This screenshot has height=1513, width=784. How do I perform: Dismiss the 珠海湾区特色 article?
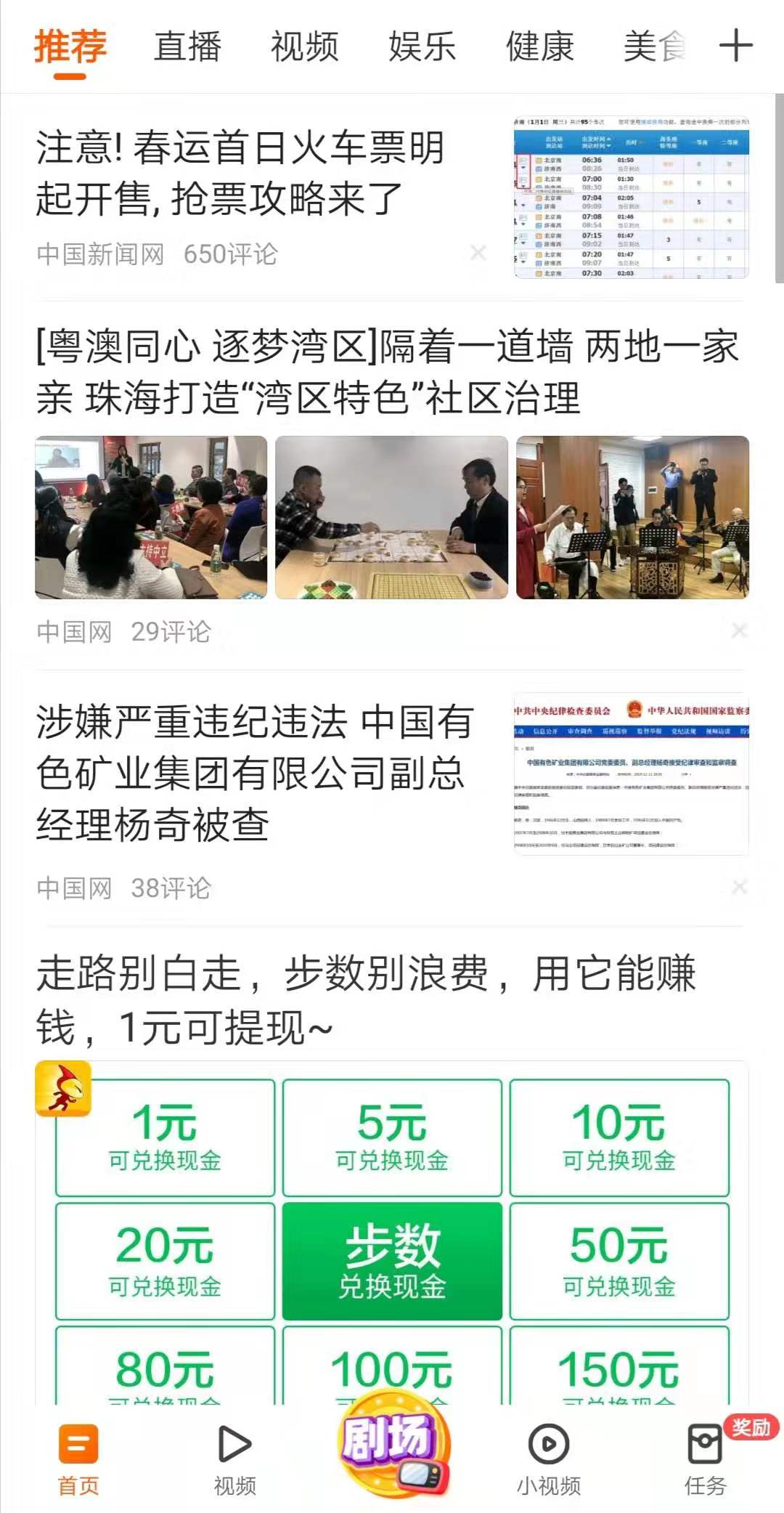[x=739, y=630]
